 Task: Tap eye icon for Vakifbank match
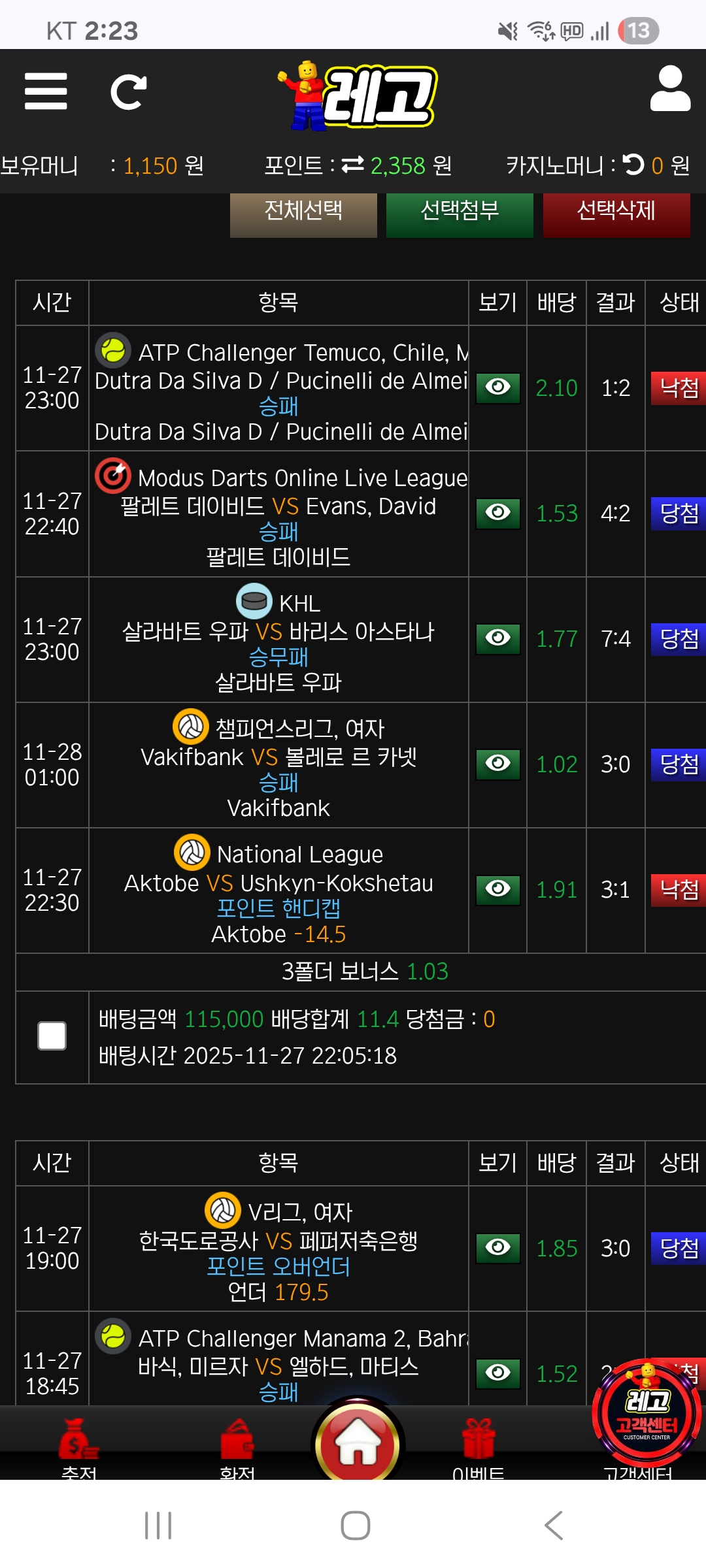point(497,764)
